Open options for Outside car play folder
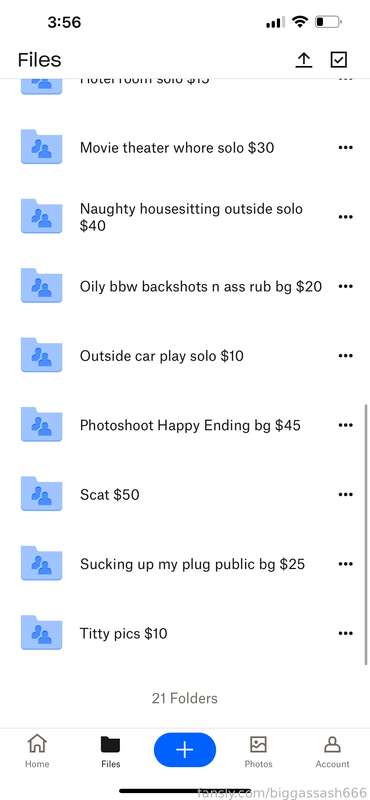The width and height of the screenshot is (370, 800). click(x=346, y=356)
